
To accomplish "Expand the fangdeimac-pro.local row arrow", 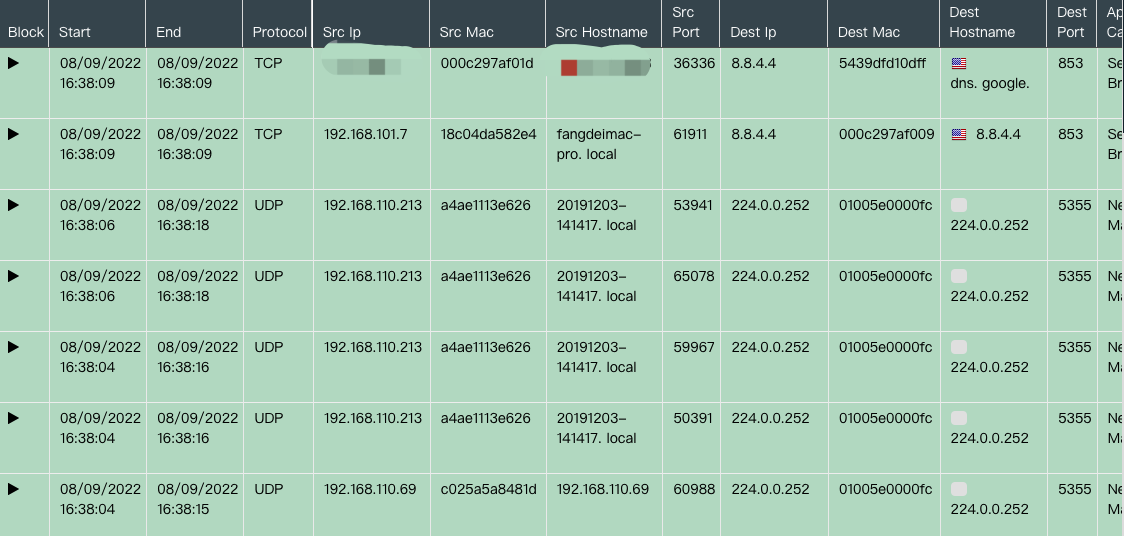I will click(x=14, y=134).
